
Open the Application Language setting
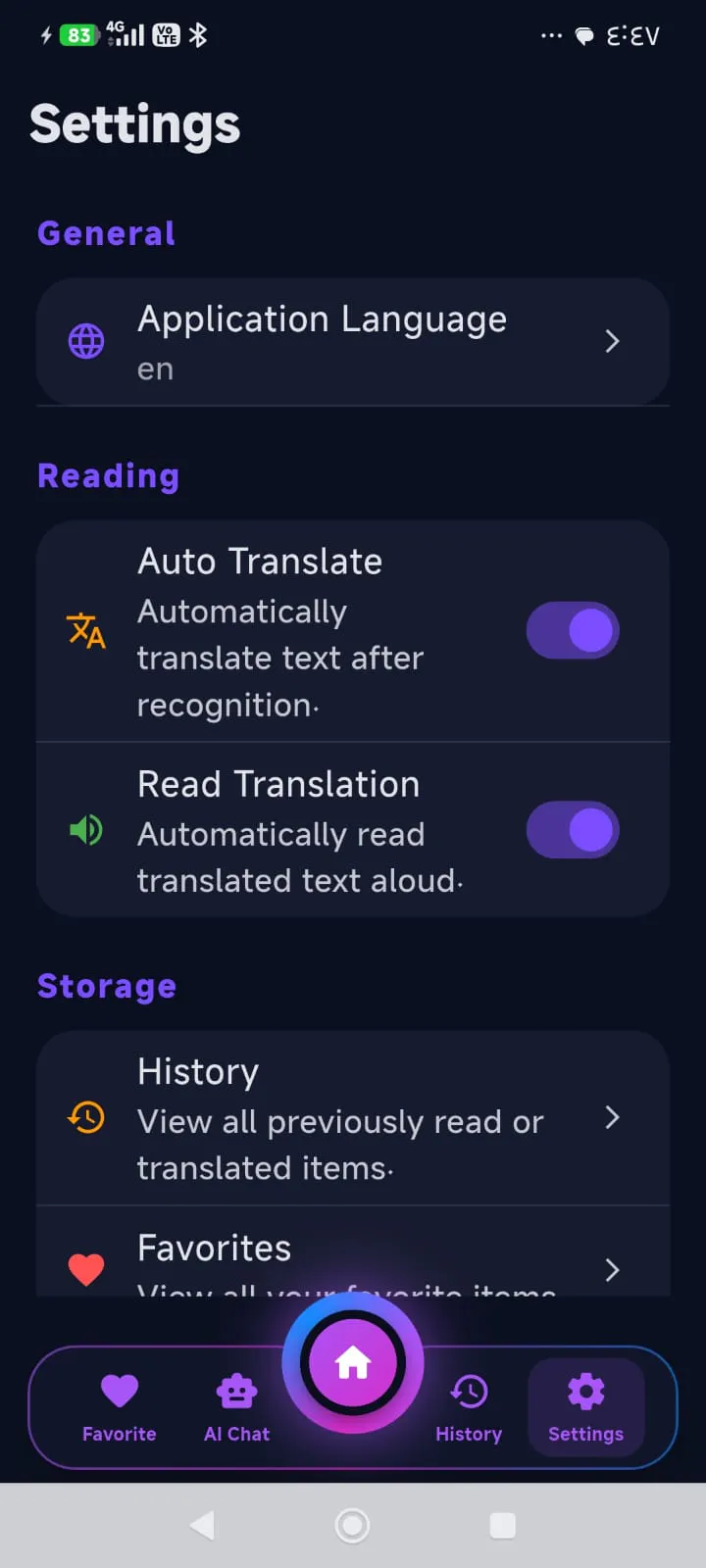353,341
